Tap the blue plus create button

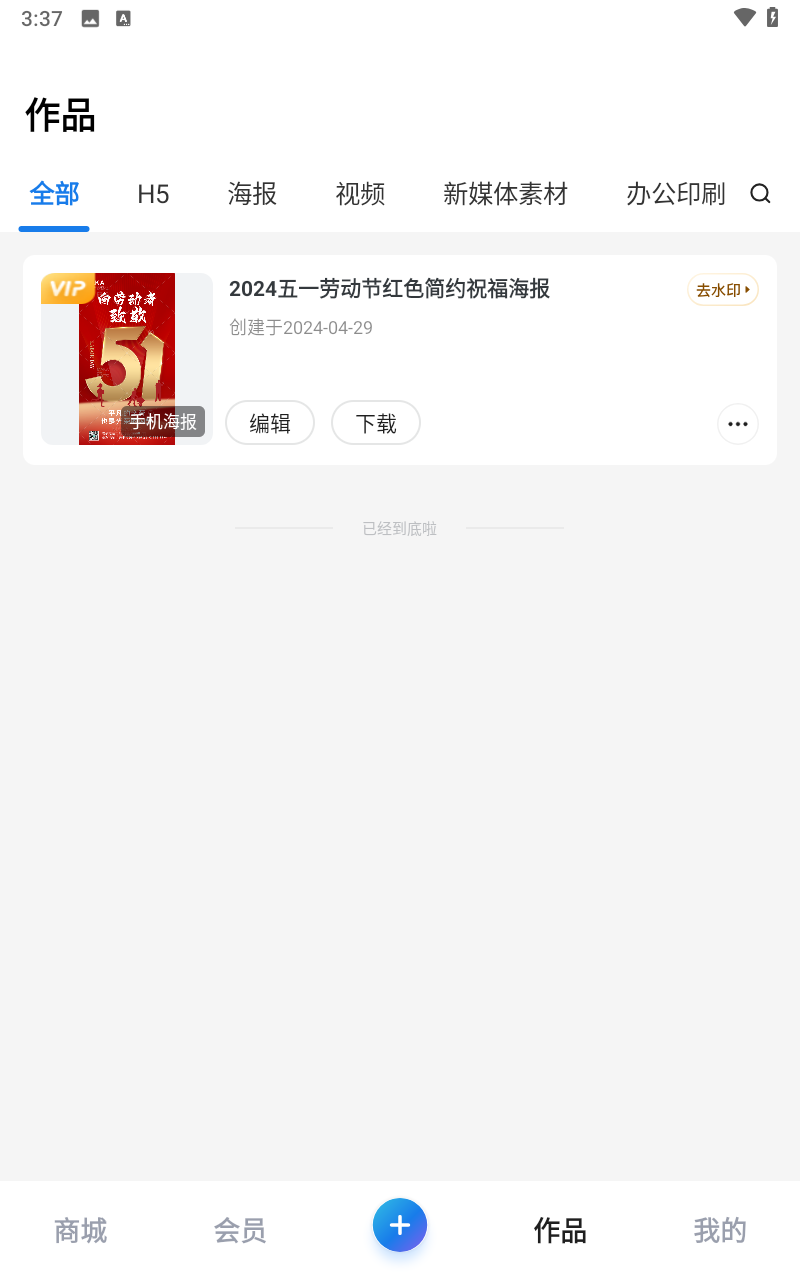tap(400, 1225)
